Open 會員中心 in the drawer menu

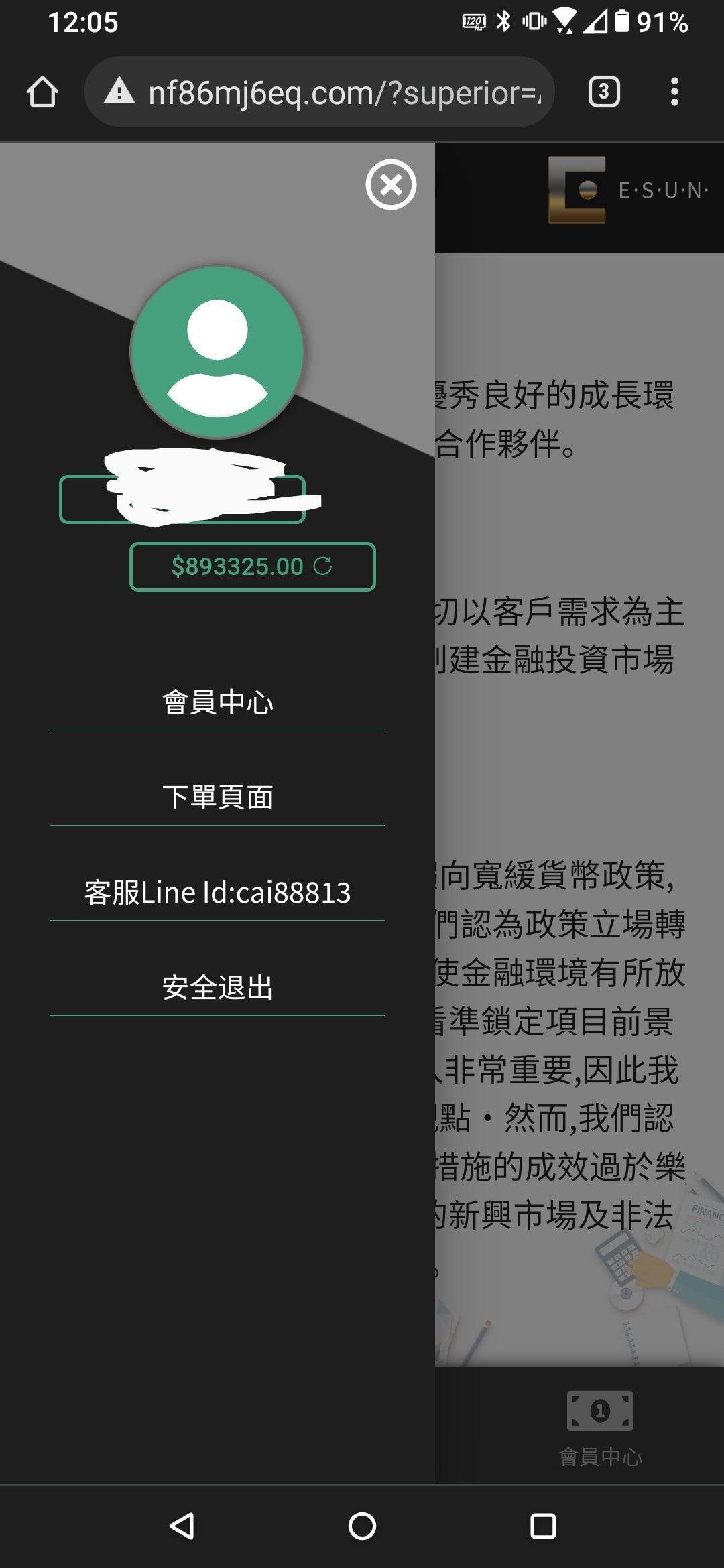(217, 702)
